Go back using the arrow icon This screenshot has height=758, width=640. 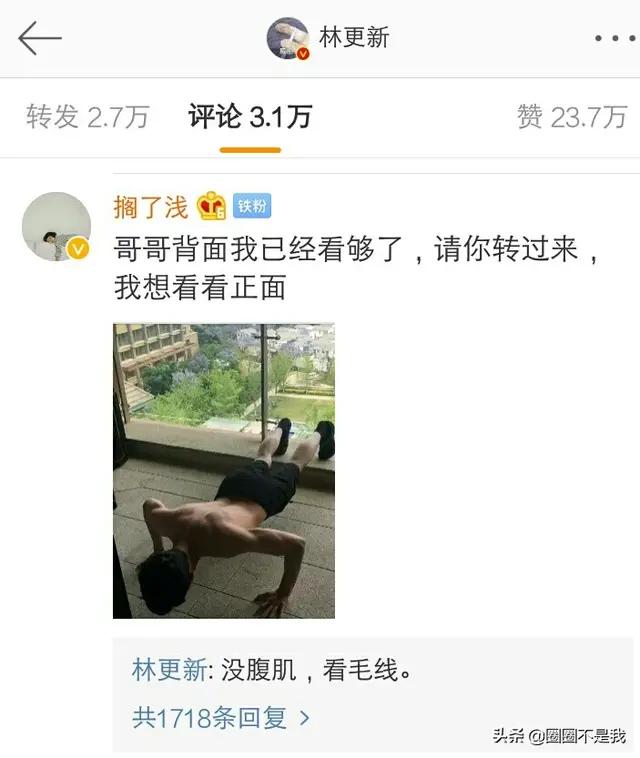[40, 38]
